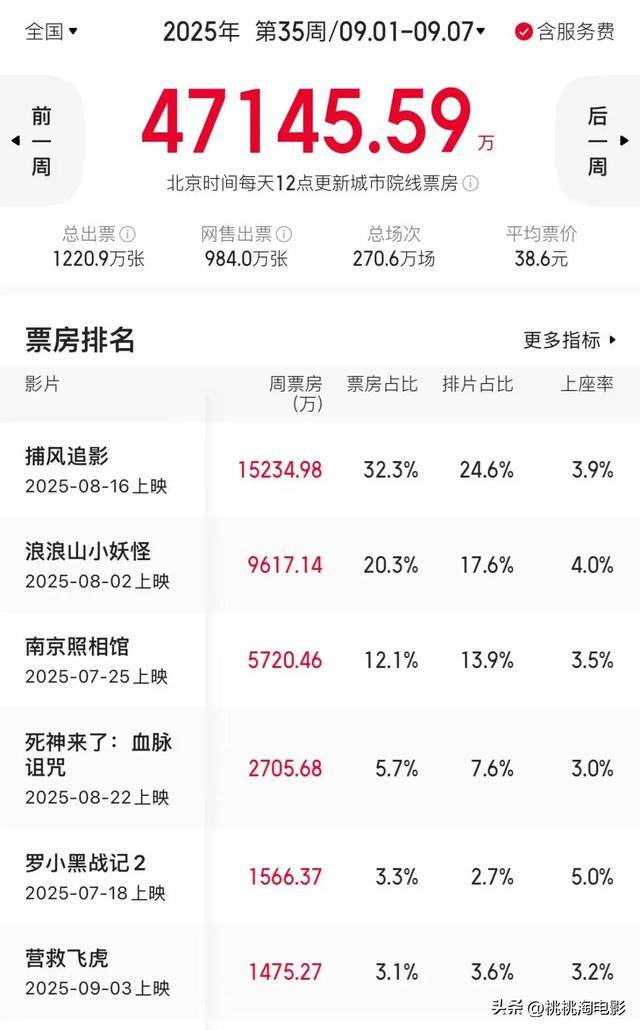Viewport: 640px width, 1030px height.
Task: Expand 更多指标 options
Action: (x=570, y=340)
